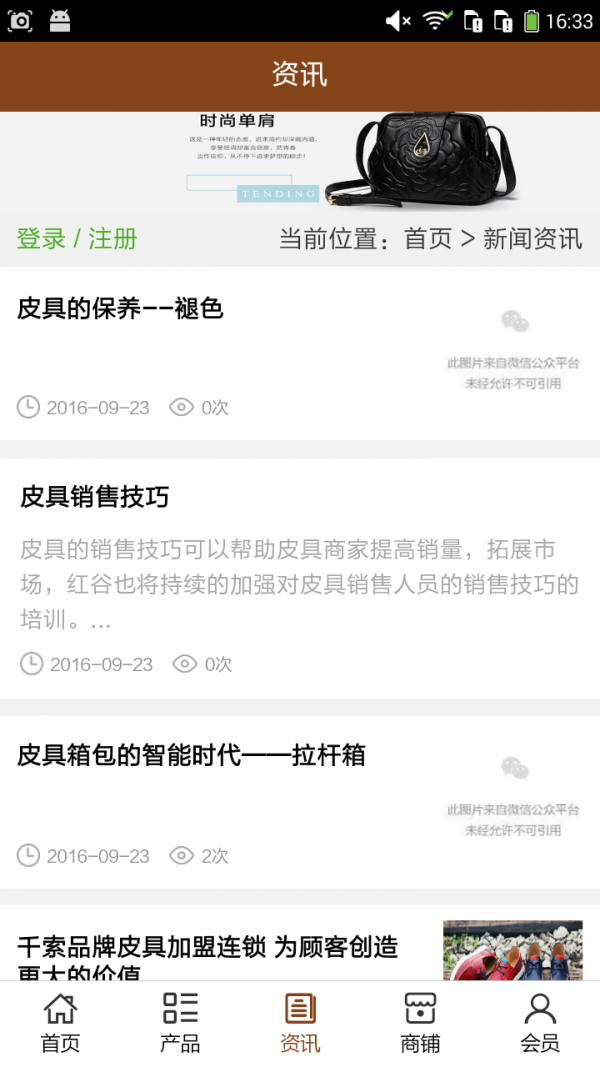This screenshot has width=600, height=1067.
Task: Tap the 登录 / 注册 login link
Action: coord(77,239)
